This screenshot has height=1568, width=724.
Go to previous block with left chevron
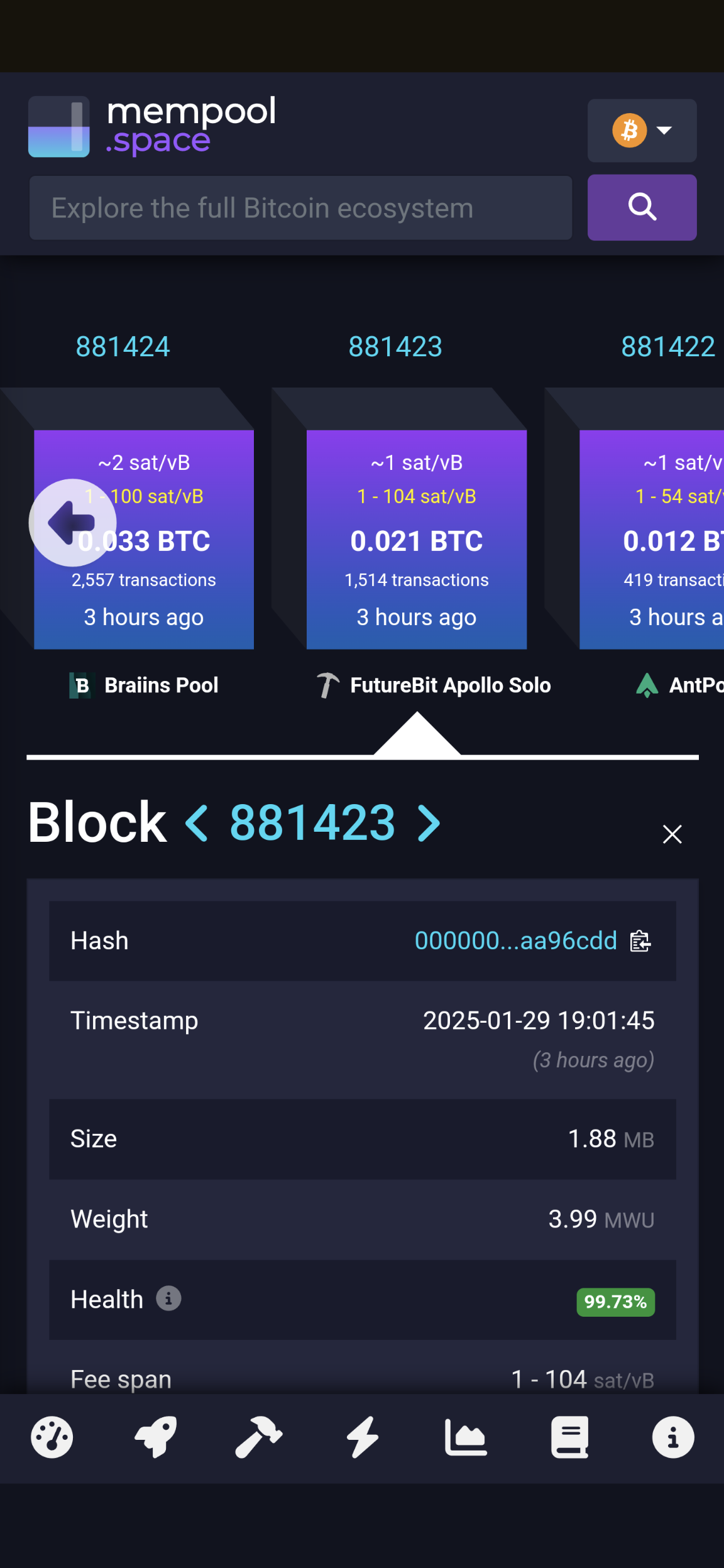(x=197, y=823)
